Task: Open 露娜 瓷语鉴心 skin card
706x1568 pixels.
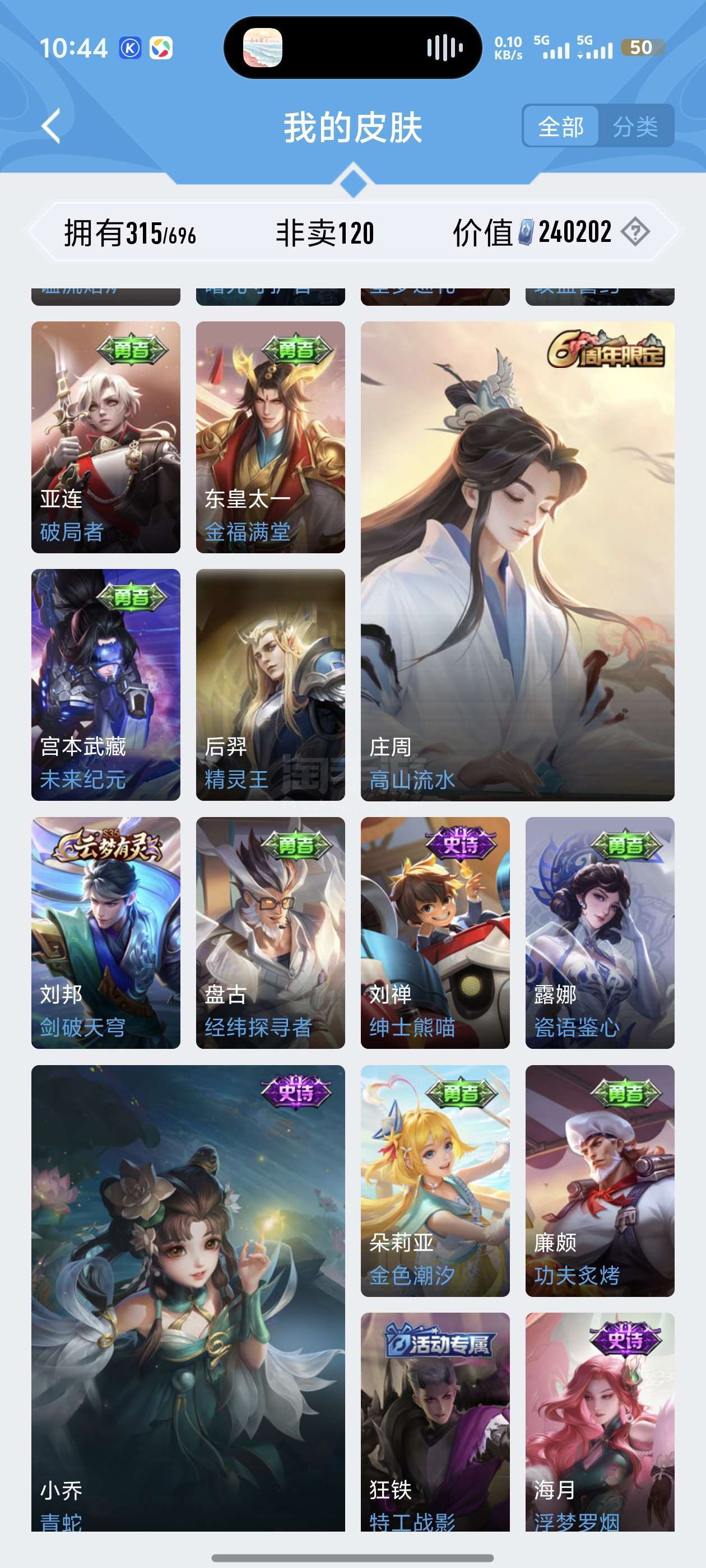Action: [600, 932]
